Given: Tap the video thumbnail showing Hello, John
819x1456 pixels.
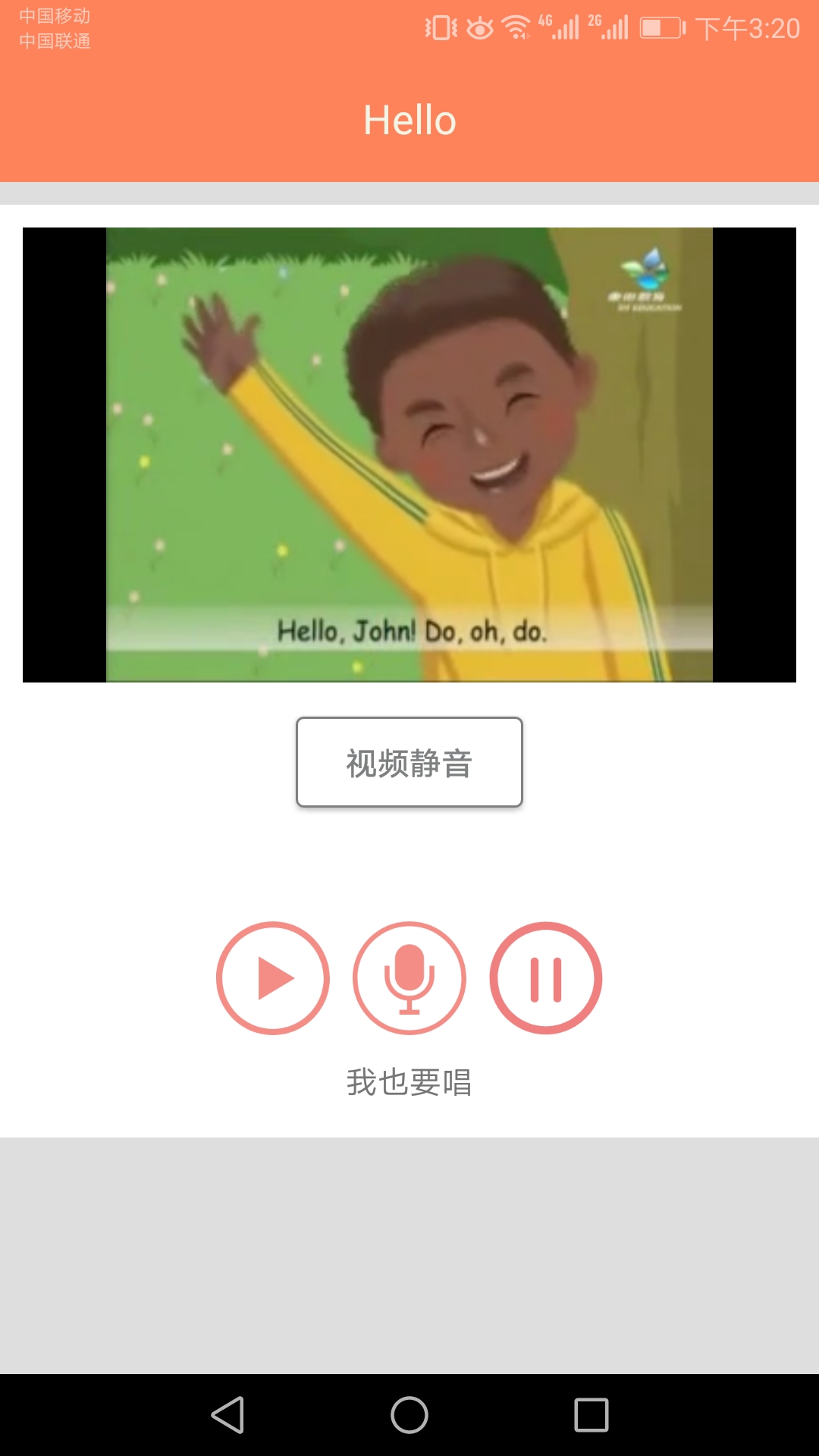Looking at the screenshot, I should [409, 455].
